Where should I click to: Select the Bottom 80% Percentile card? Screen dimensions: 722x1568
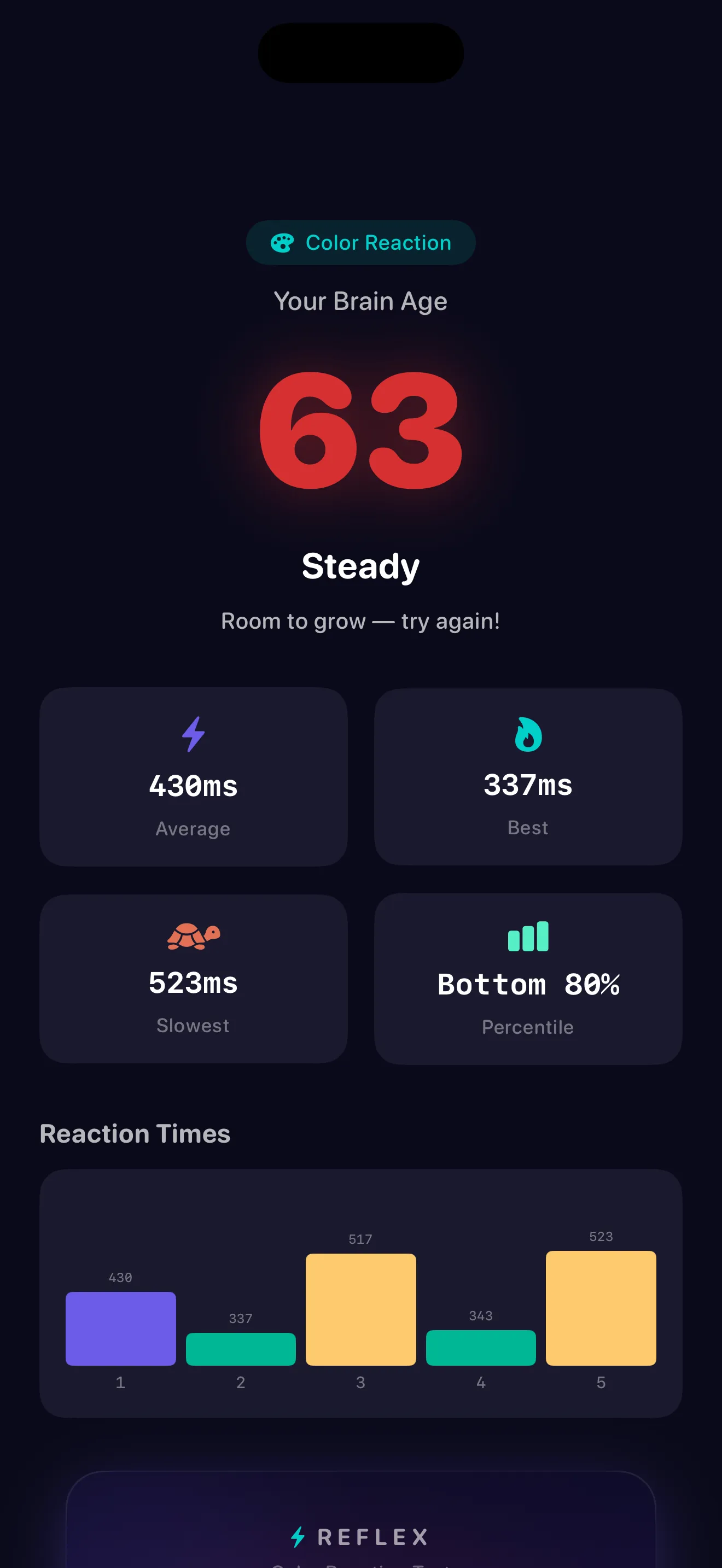tap(527, 978)
